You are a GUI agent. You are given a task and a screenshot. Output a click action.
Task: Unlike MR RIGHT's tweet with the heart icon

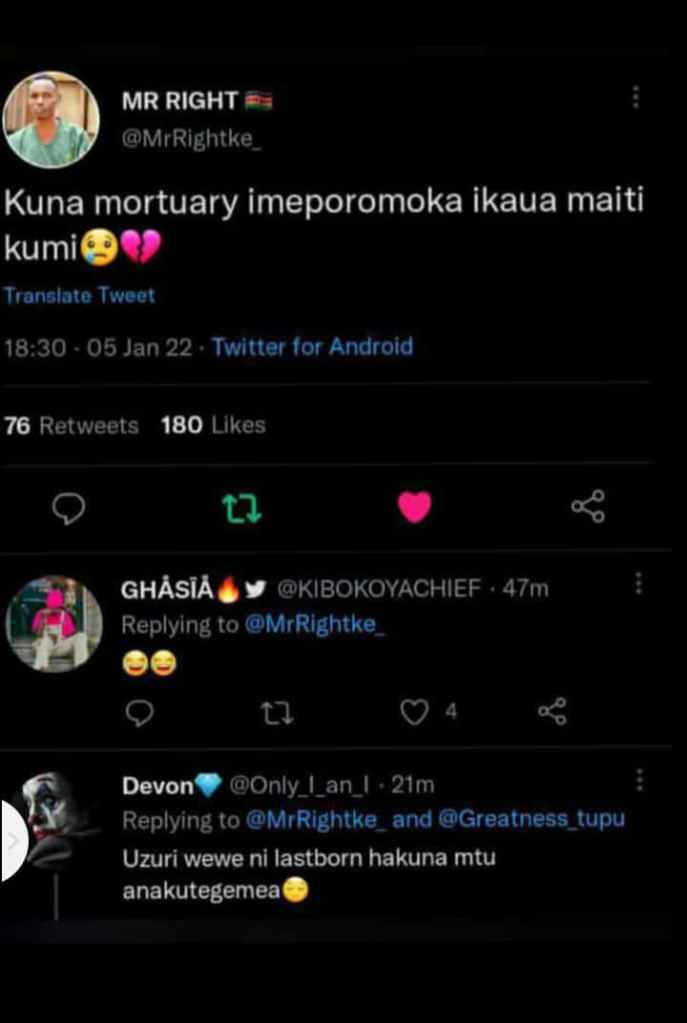click(414, 507)
